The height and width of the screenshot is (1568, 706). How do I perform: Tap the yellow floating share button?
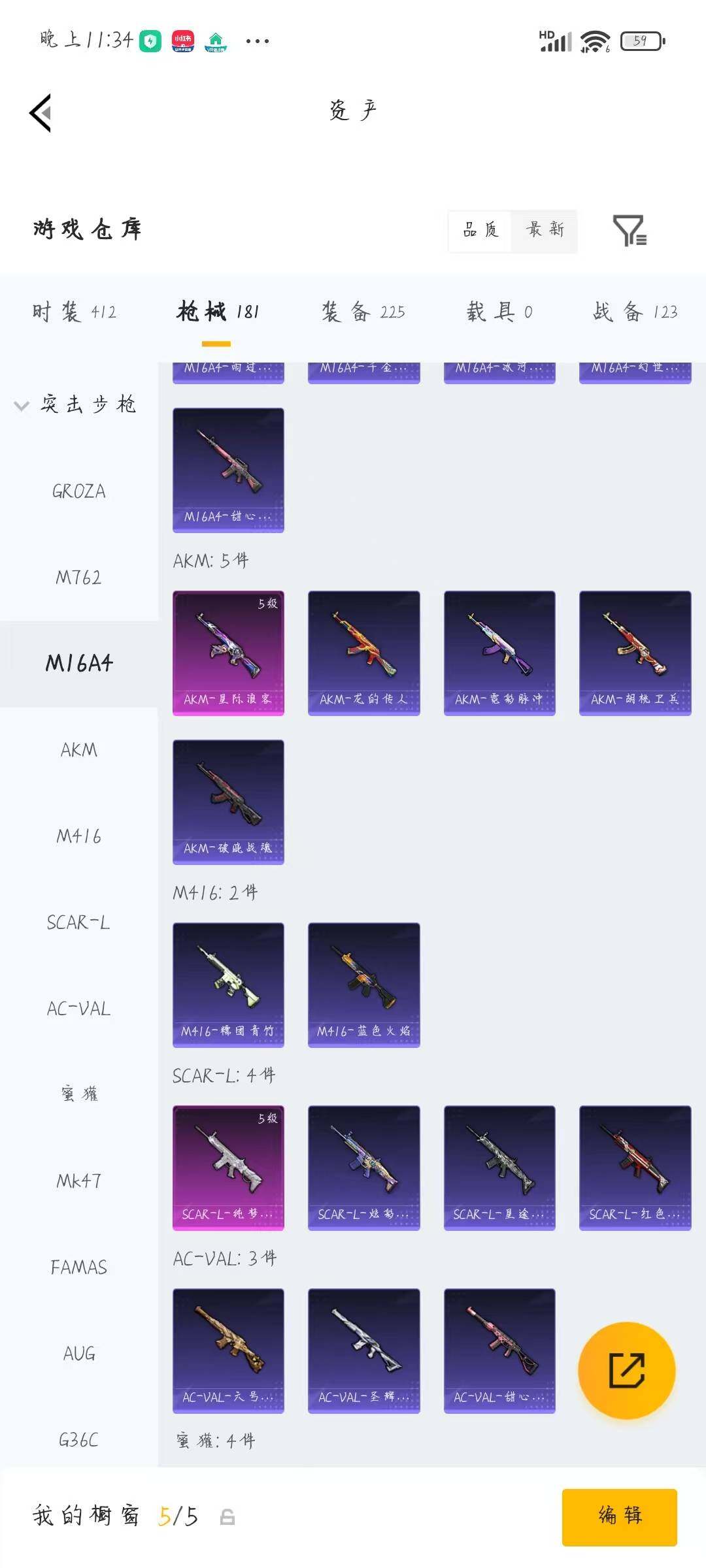626,1370
